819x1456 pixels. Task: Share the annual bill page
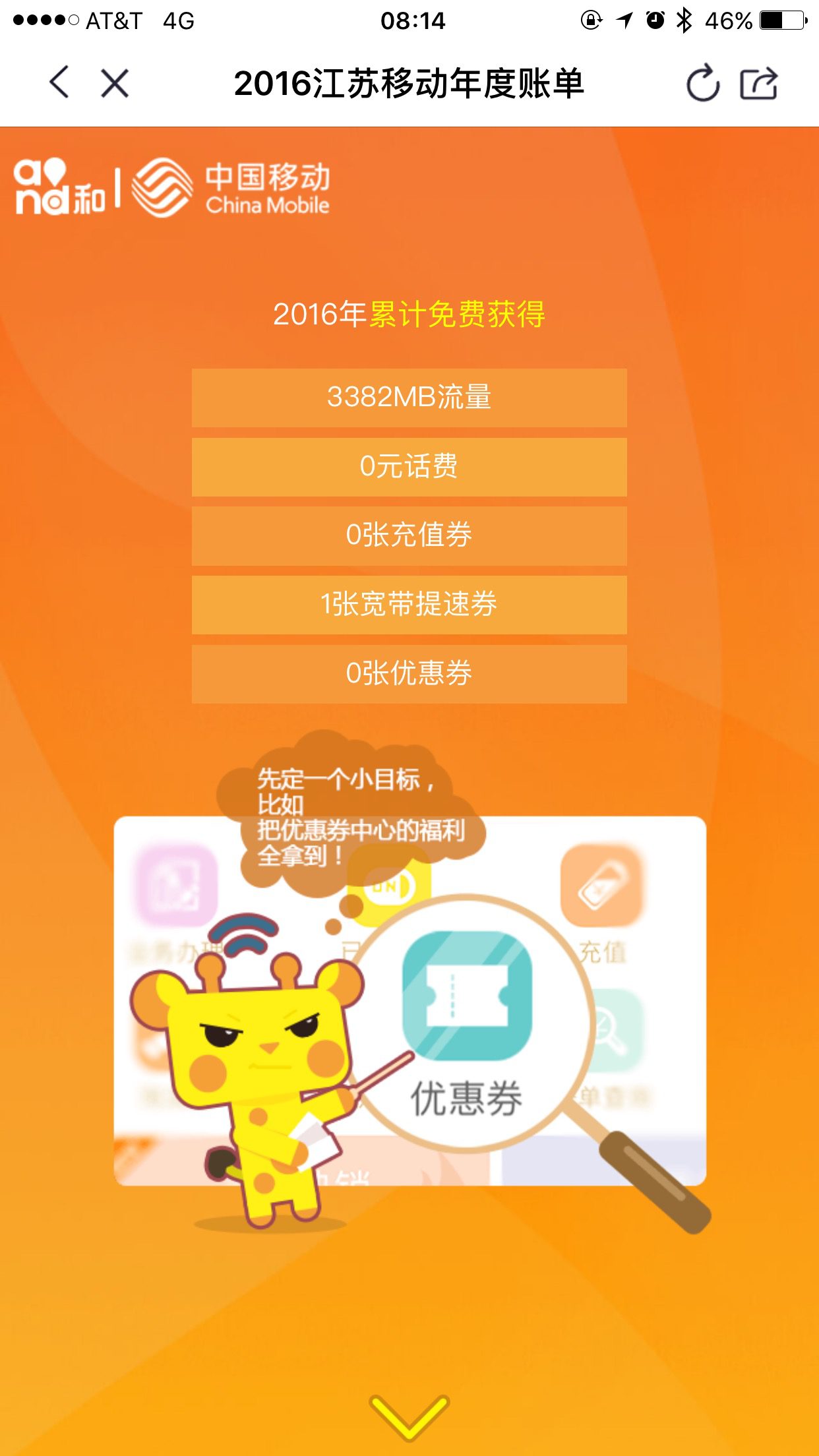point(758,84)
